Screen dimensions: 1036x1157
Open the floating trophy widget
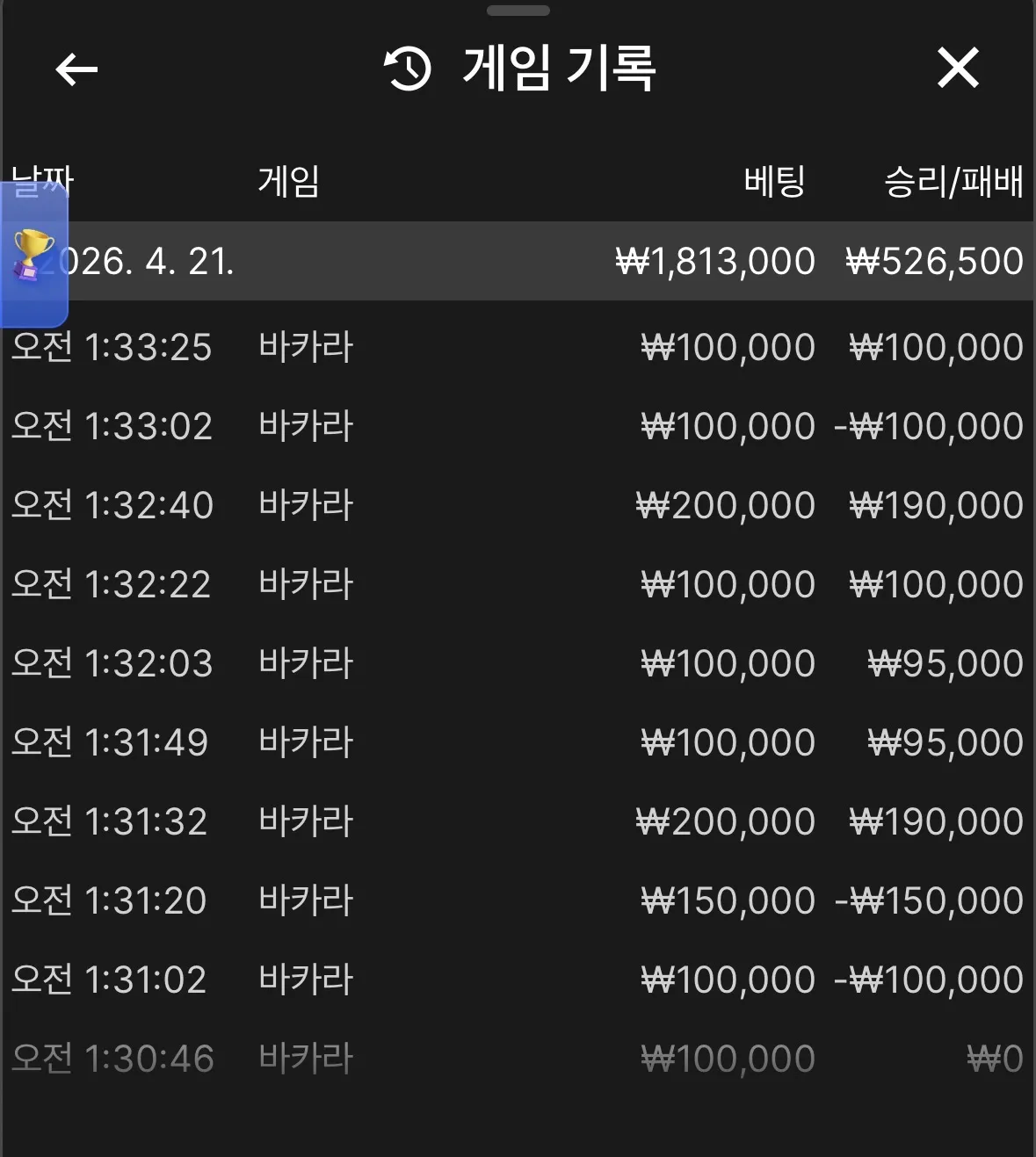tap(33, 255)
